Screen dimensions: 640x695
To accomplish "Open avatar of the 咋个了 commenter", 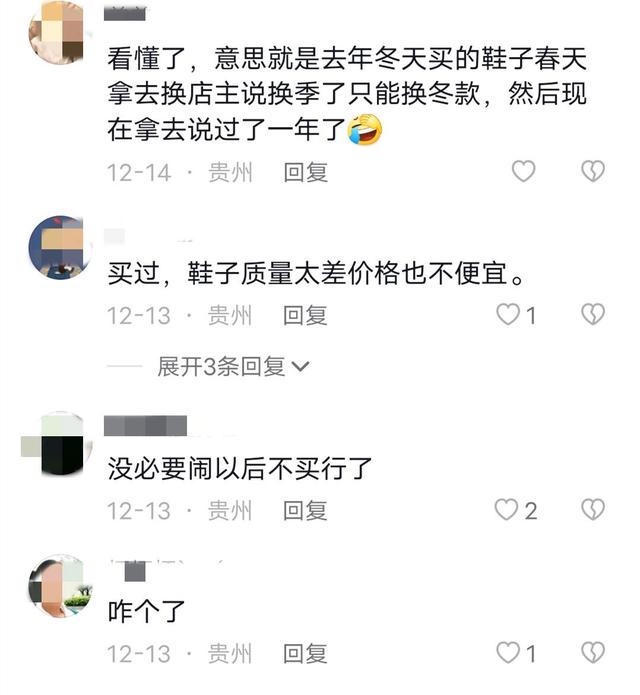I will coord(61,587).
